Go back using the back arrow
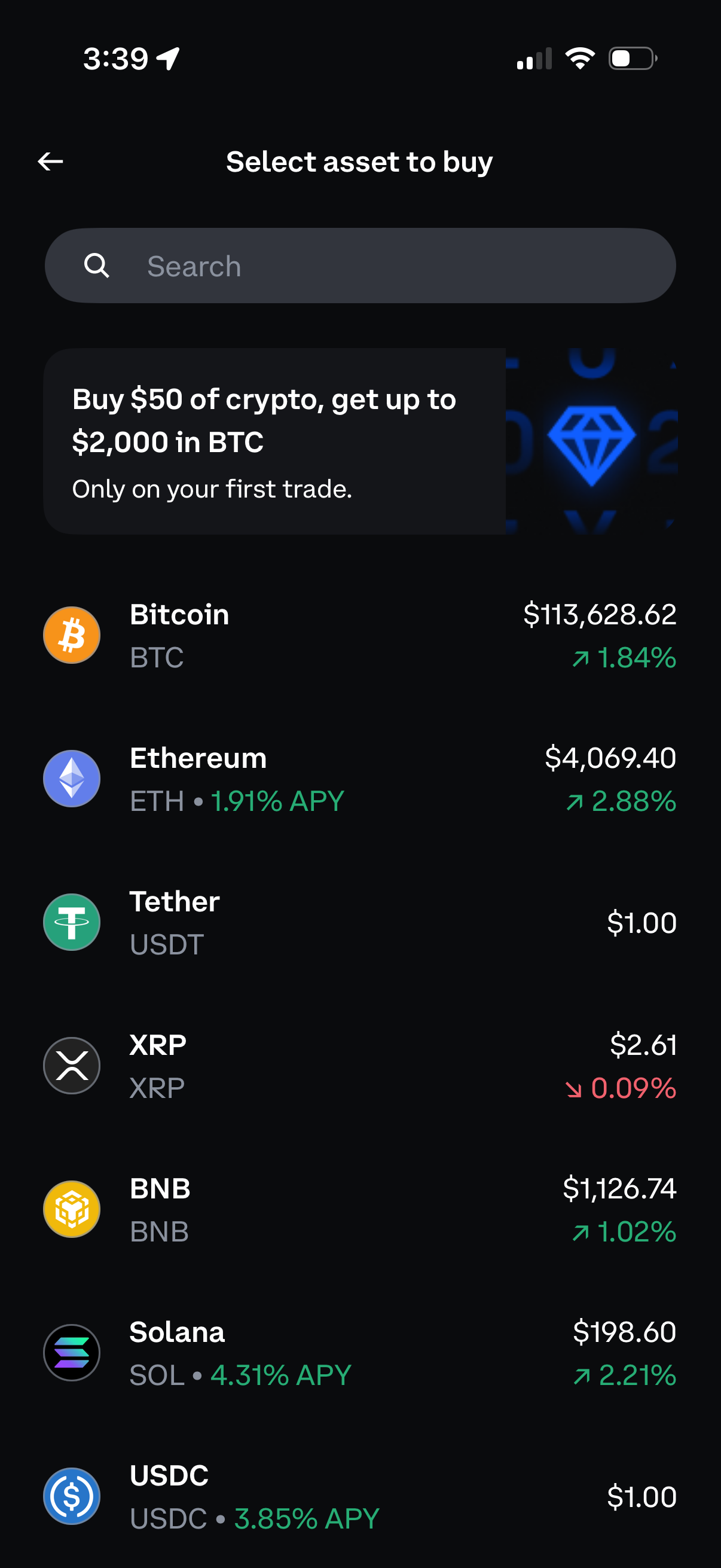The image size is (721, 1568). pos(50,161)
